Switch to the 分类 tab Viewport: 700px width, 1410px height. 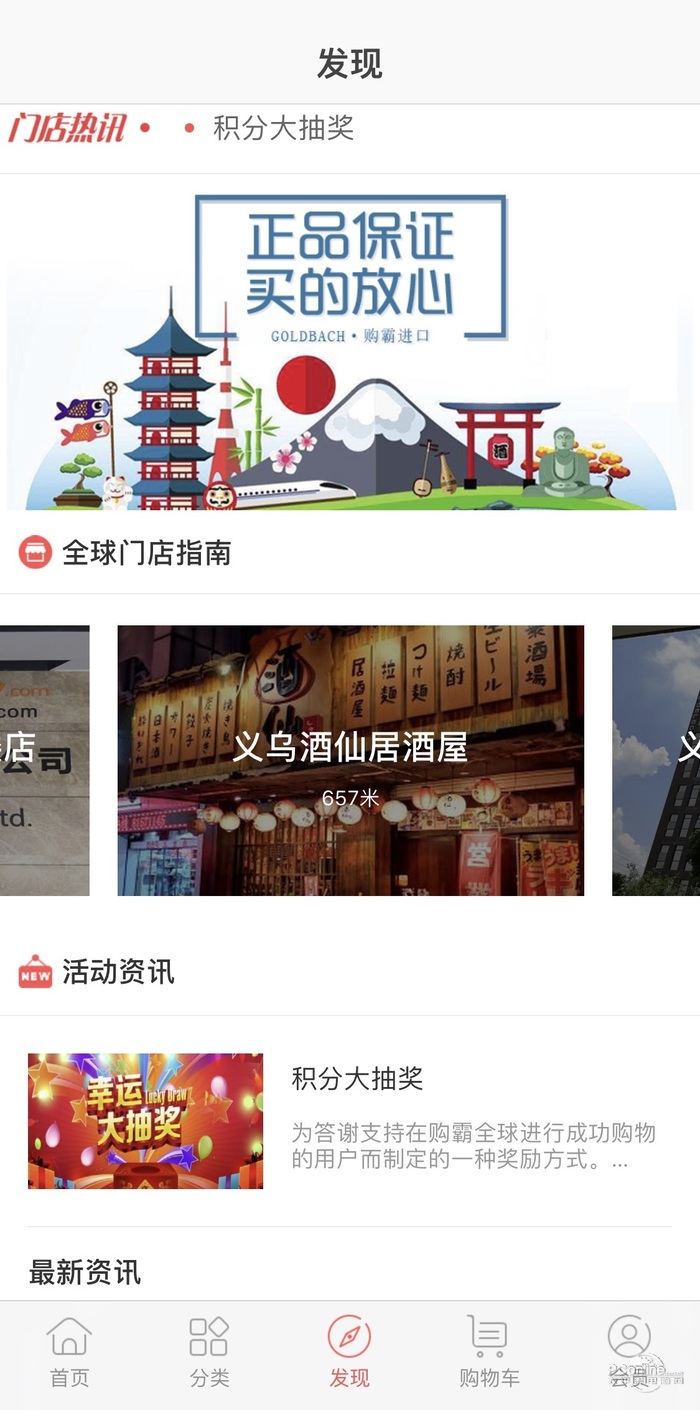tap(210, 1352)
